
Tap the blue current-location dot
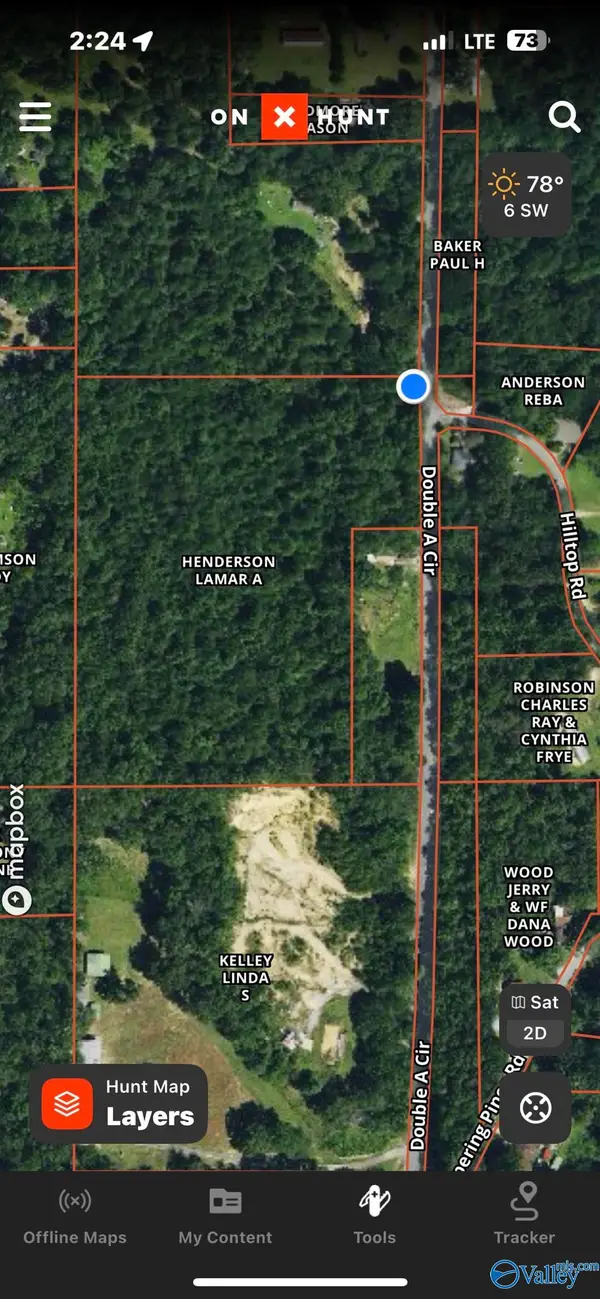pos(413,386)
